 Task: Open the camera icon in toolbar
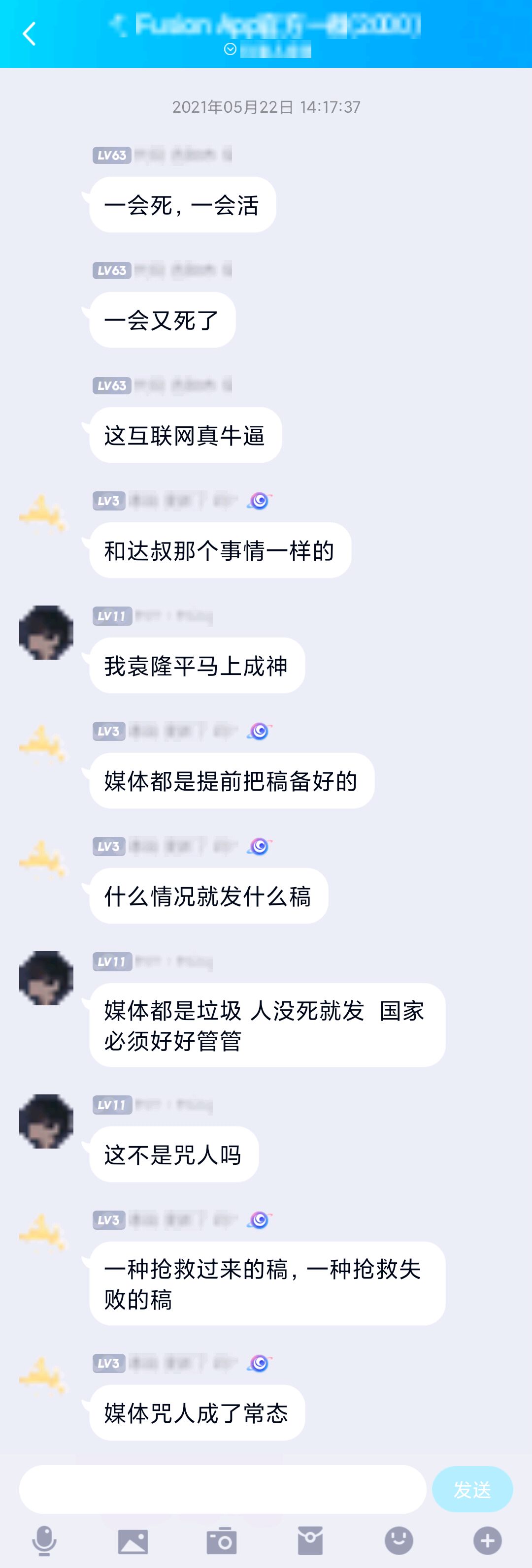tap(222, 1540)
